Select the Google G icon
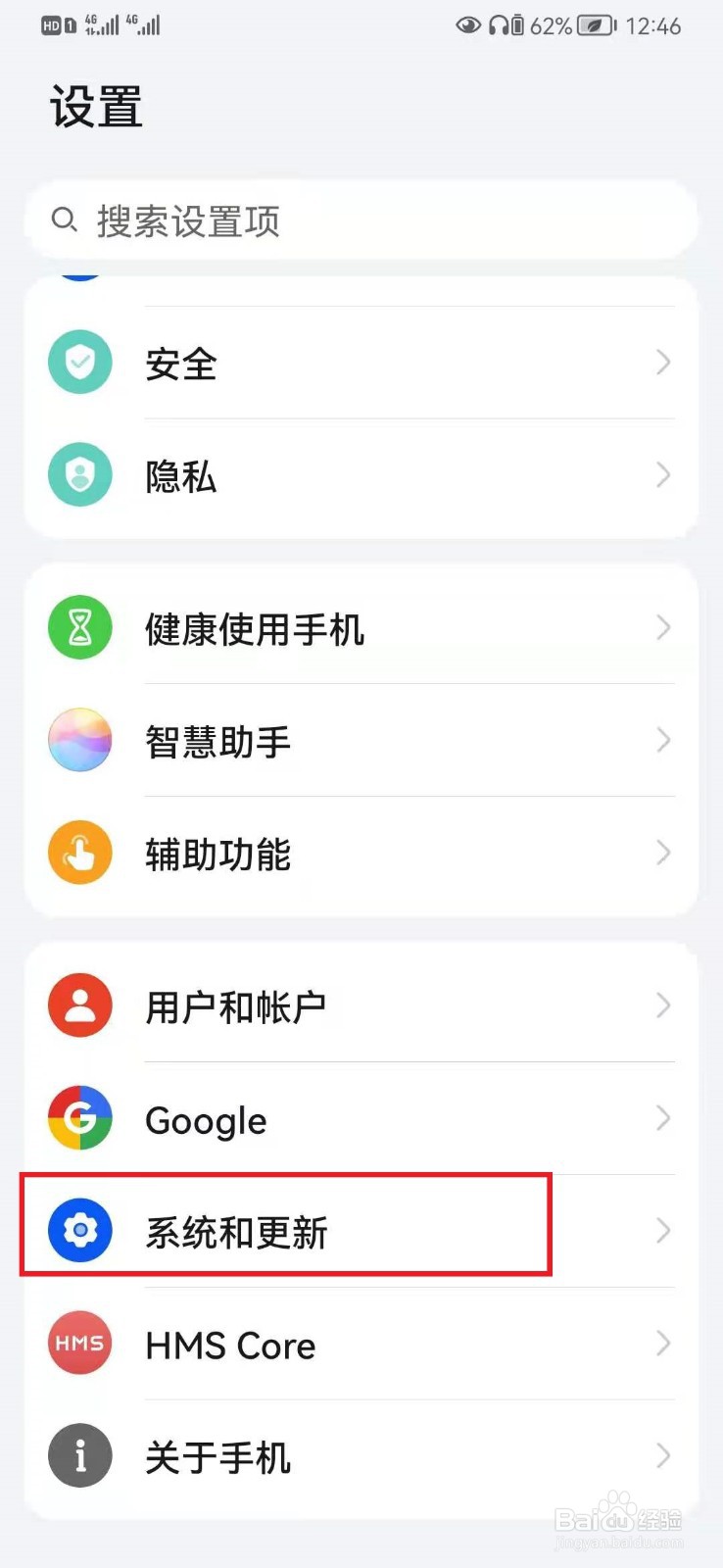Viewport: 723px width, 1568px height. coord(79,1117)
